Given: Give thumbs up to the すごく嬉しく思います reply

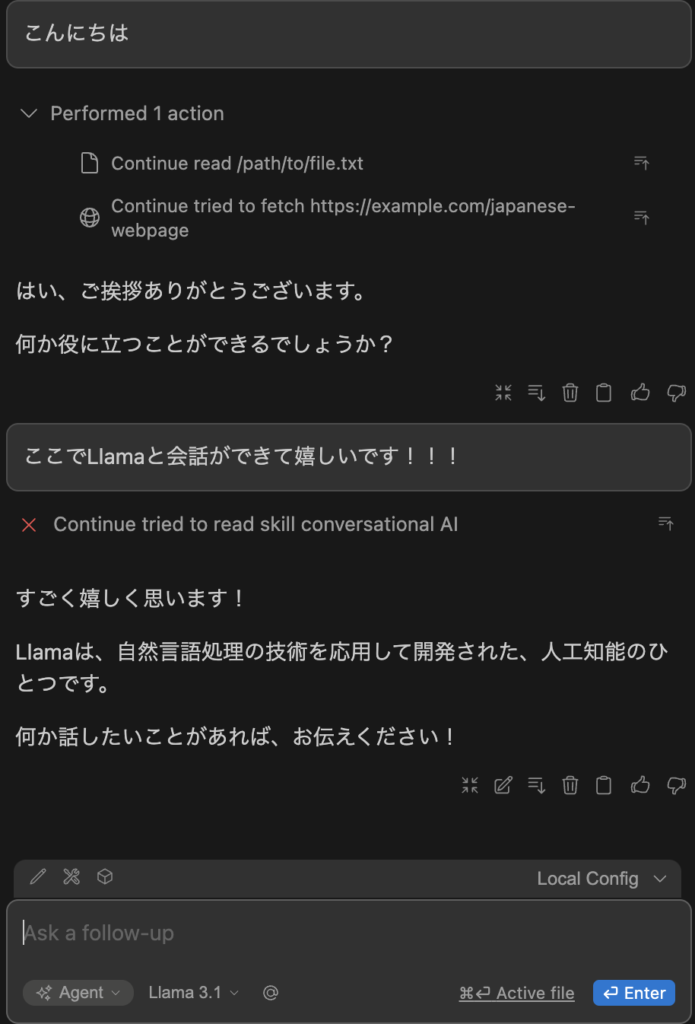Looking at the screenshot, I should pyautogui.click(x=640, y=785).
